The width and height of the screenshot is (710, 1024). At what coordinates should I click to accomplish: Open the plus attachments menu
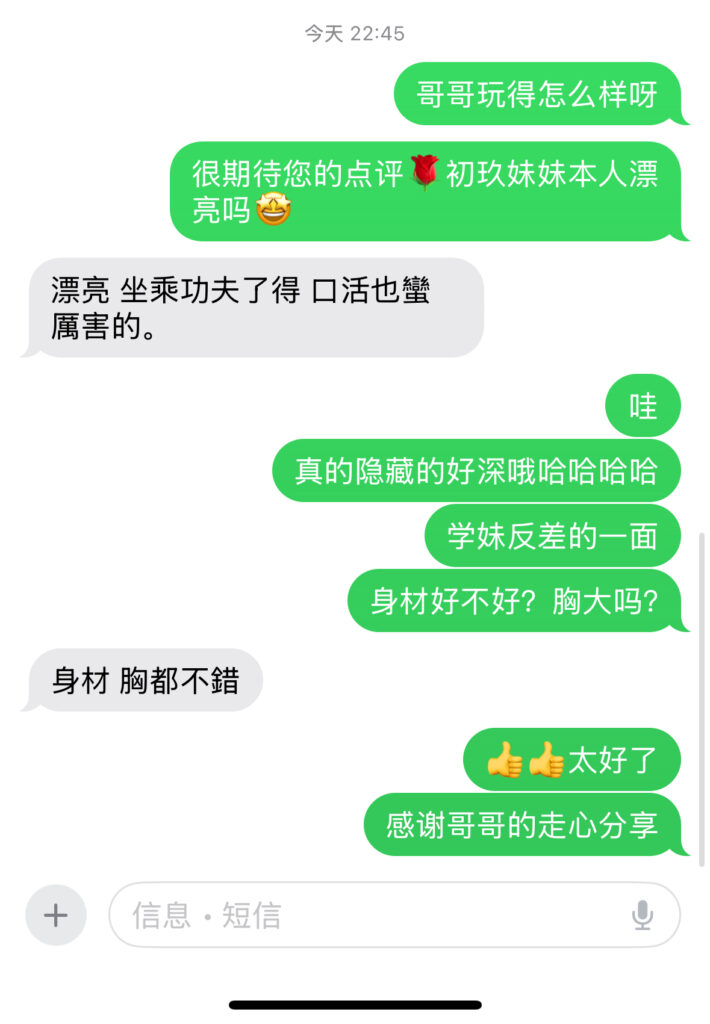56,915
